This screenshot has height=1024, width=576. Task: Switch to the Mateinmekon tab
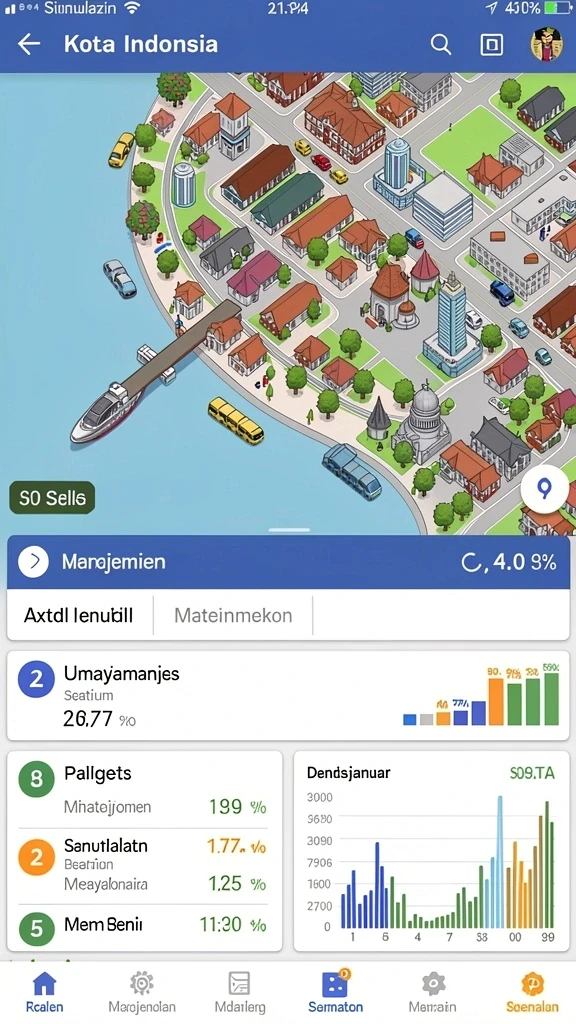click(233, 615)
